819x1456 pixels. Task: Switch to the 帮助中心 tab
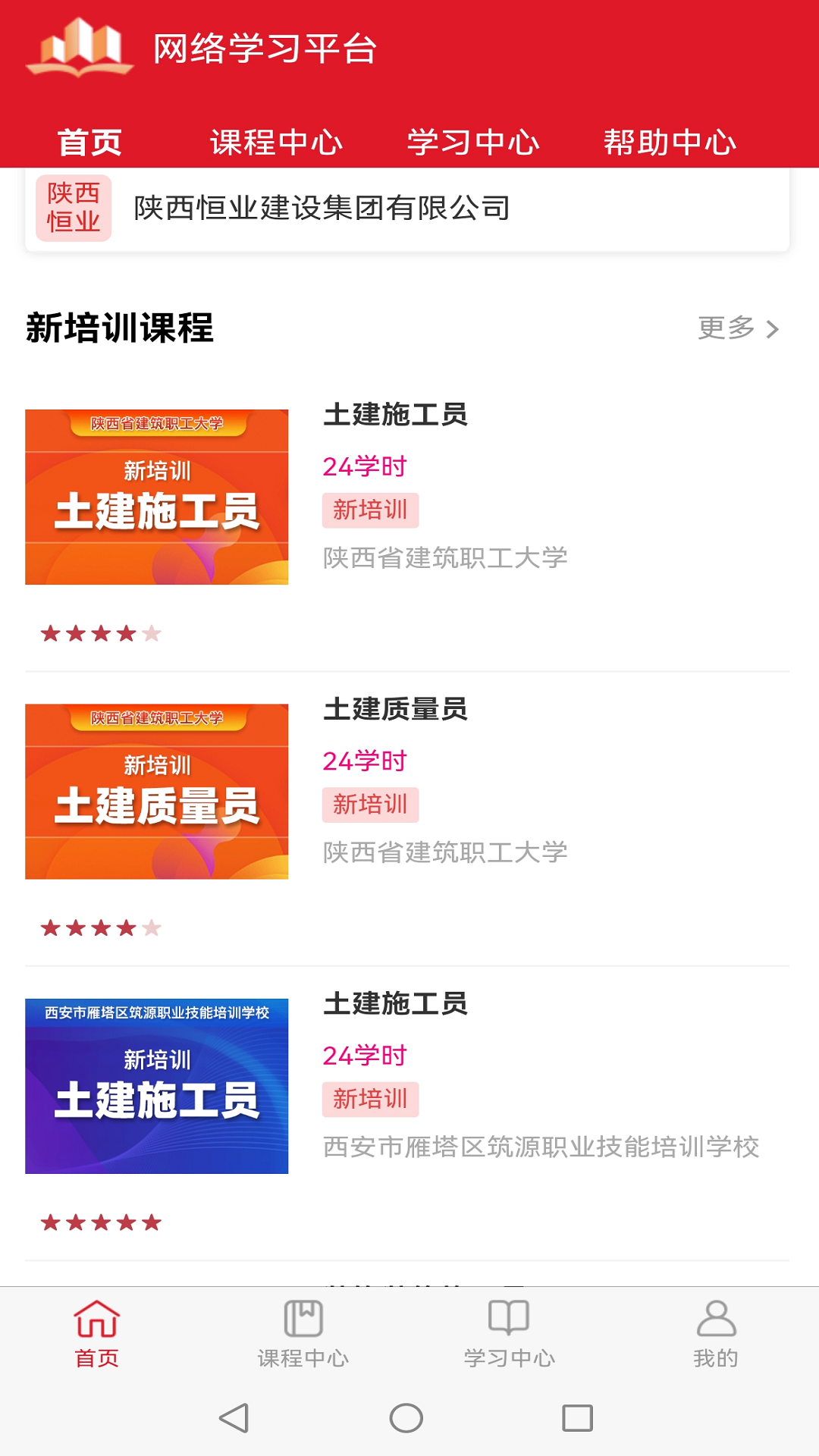pos(670,141)
